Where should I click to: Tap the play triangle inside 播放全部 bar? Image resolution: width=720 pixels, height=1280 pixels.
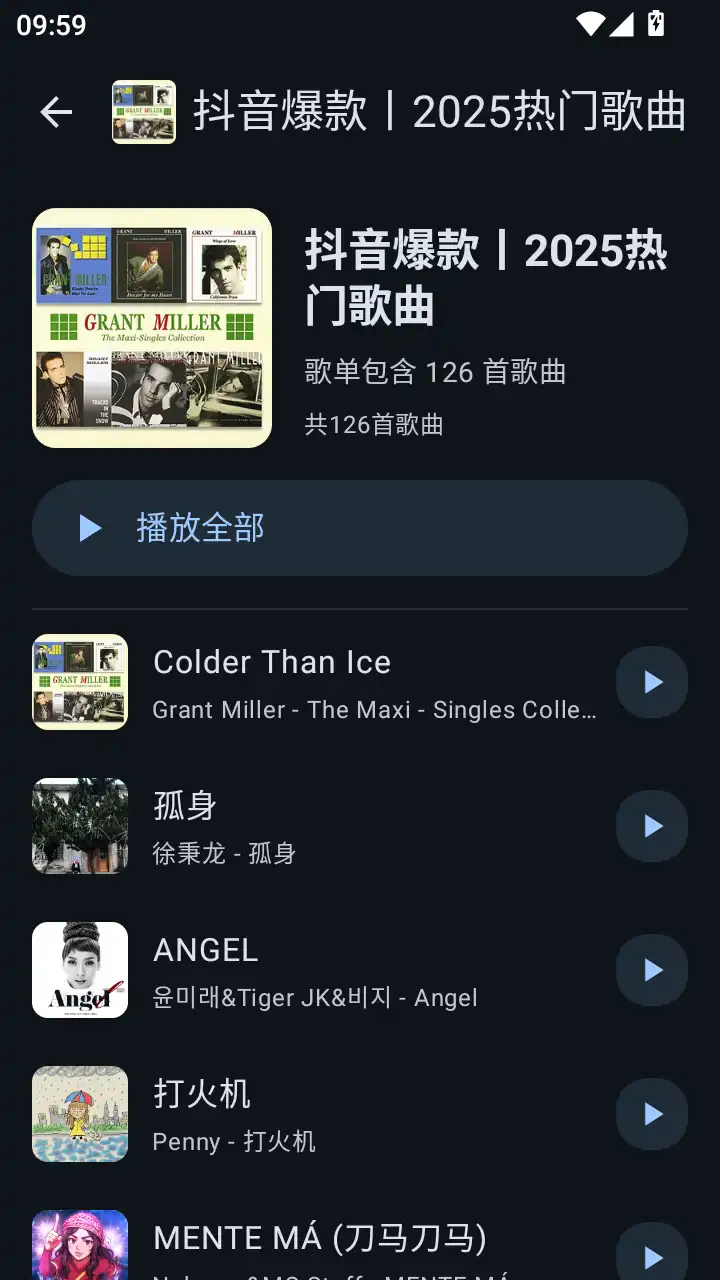point(91,528)
